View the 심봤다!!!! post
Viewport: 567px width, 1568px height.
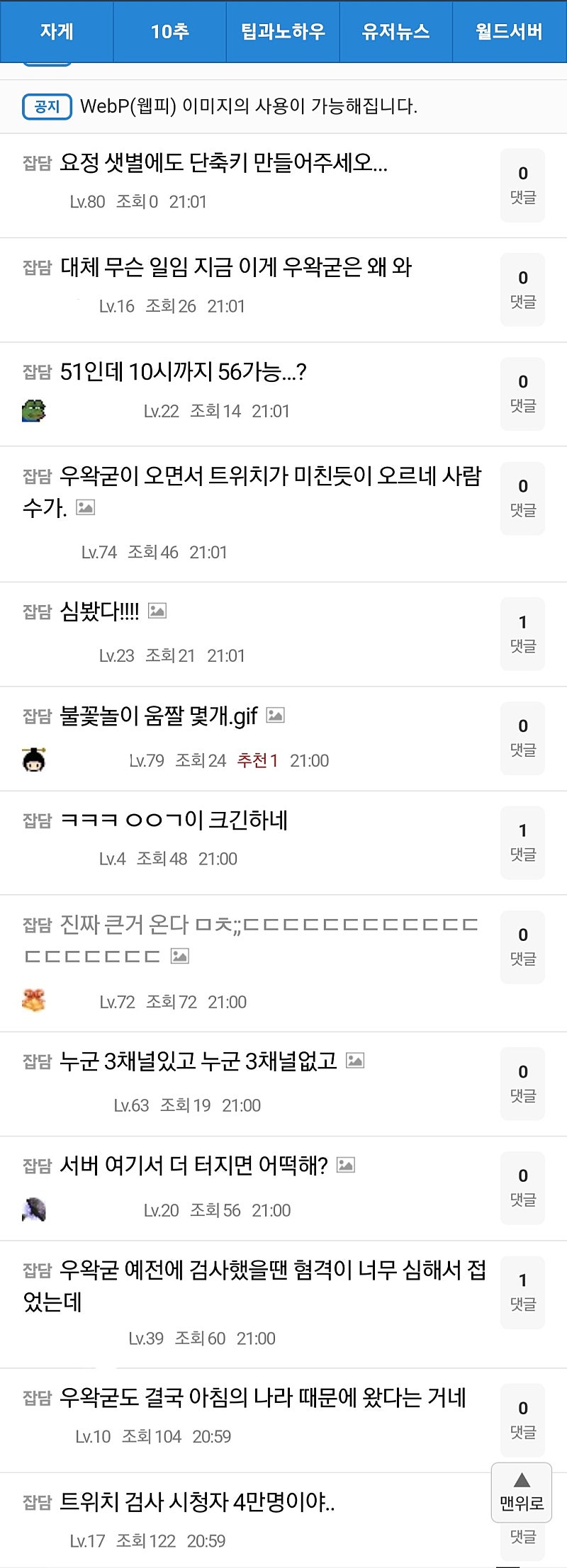pyautogui.click(x=99, y=611)
